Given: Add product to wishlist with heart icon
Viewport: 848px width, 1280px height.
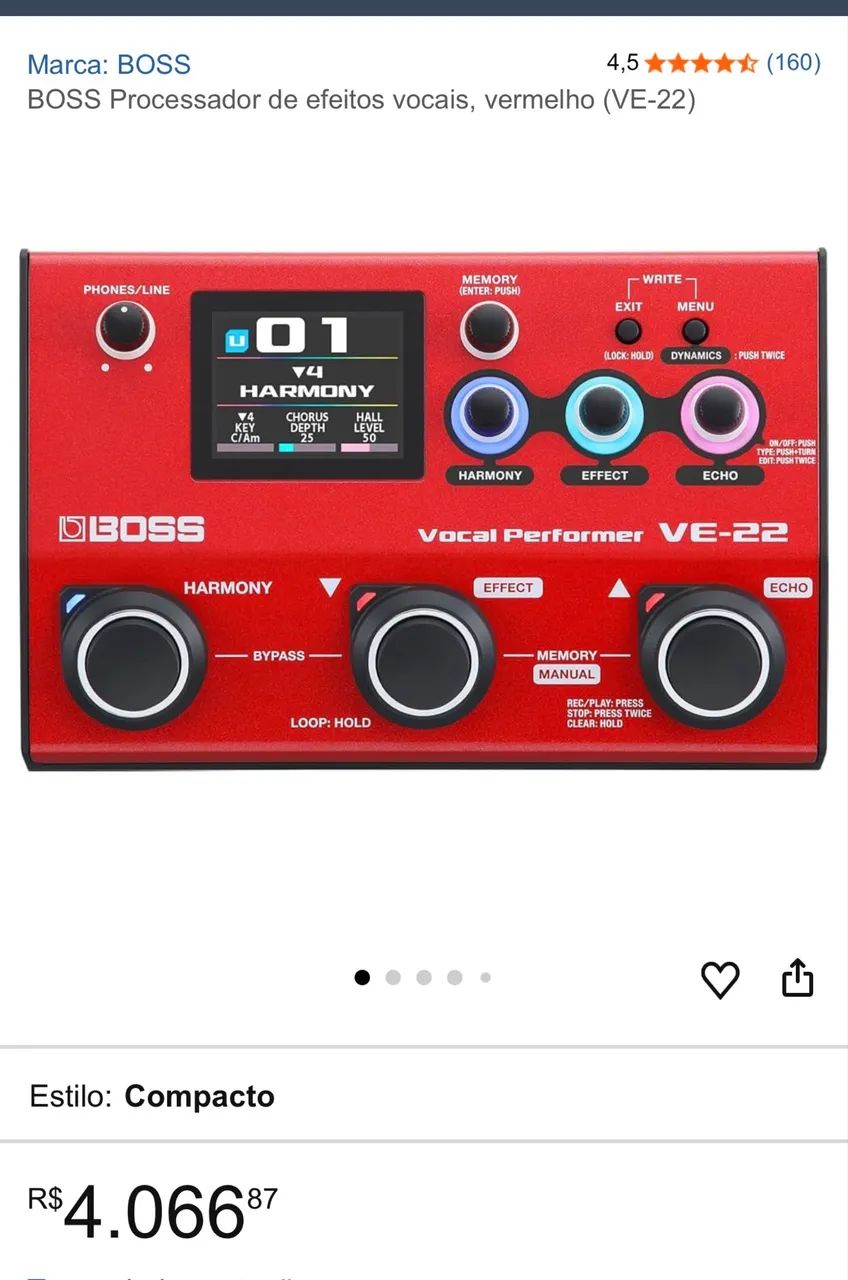Looking at the screenshot, I should [720, 979].
